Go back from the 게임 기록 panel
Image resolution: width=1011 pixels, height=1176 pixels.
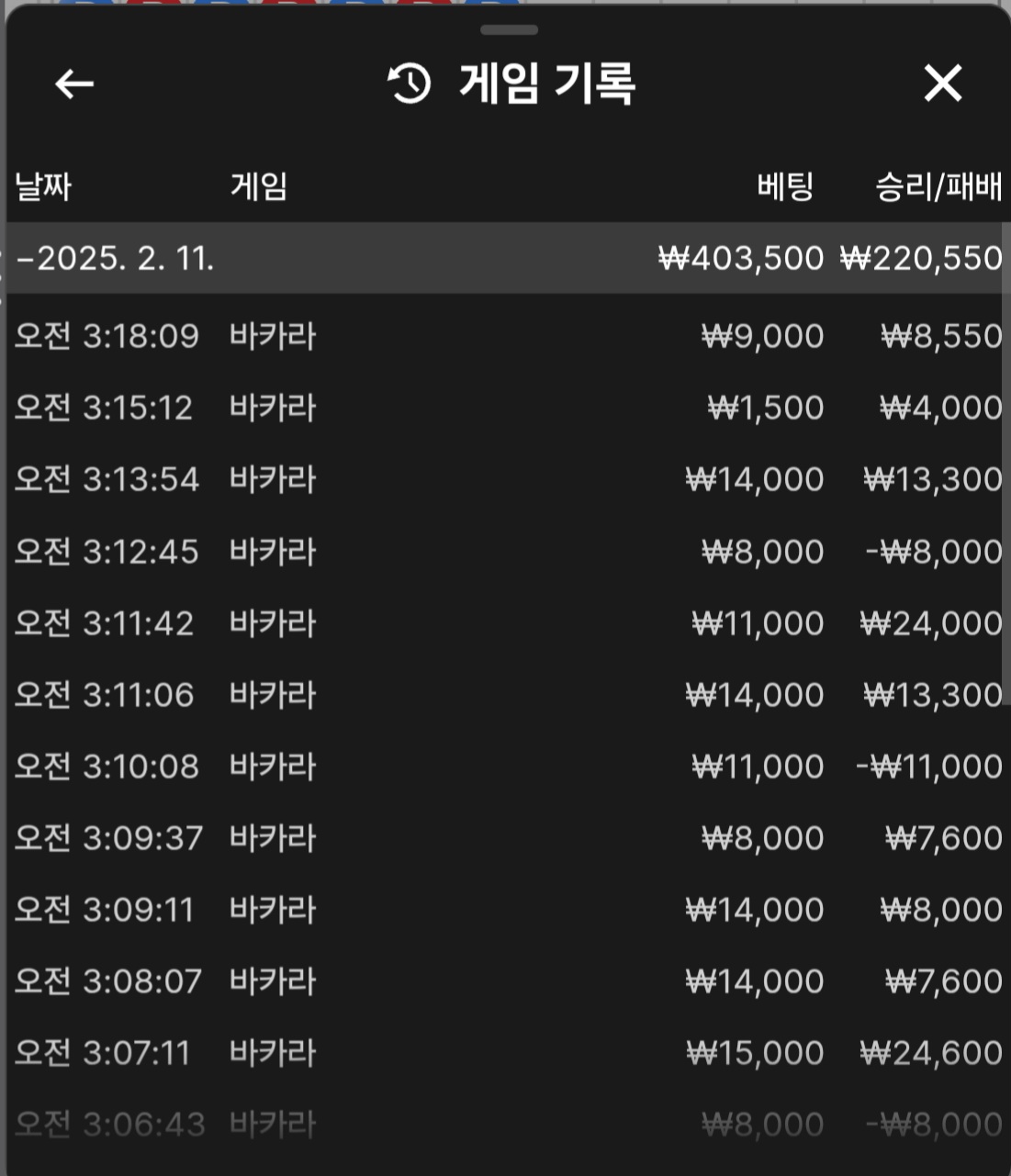[x=74, y=84]
